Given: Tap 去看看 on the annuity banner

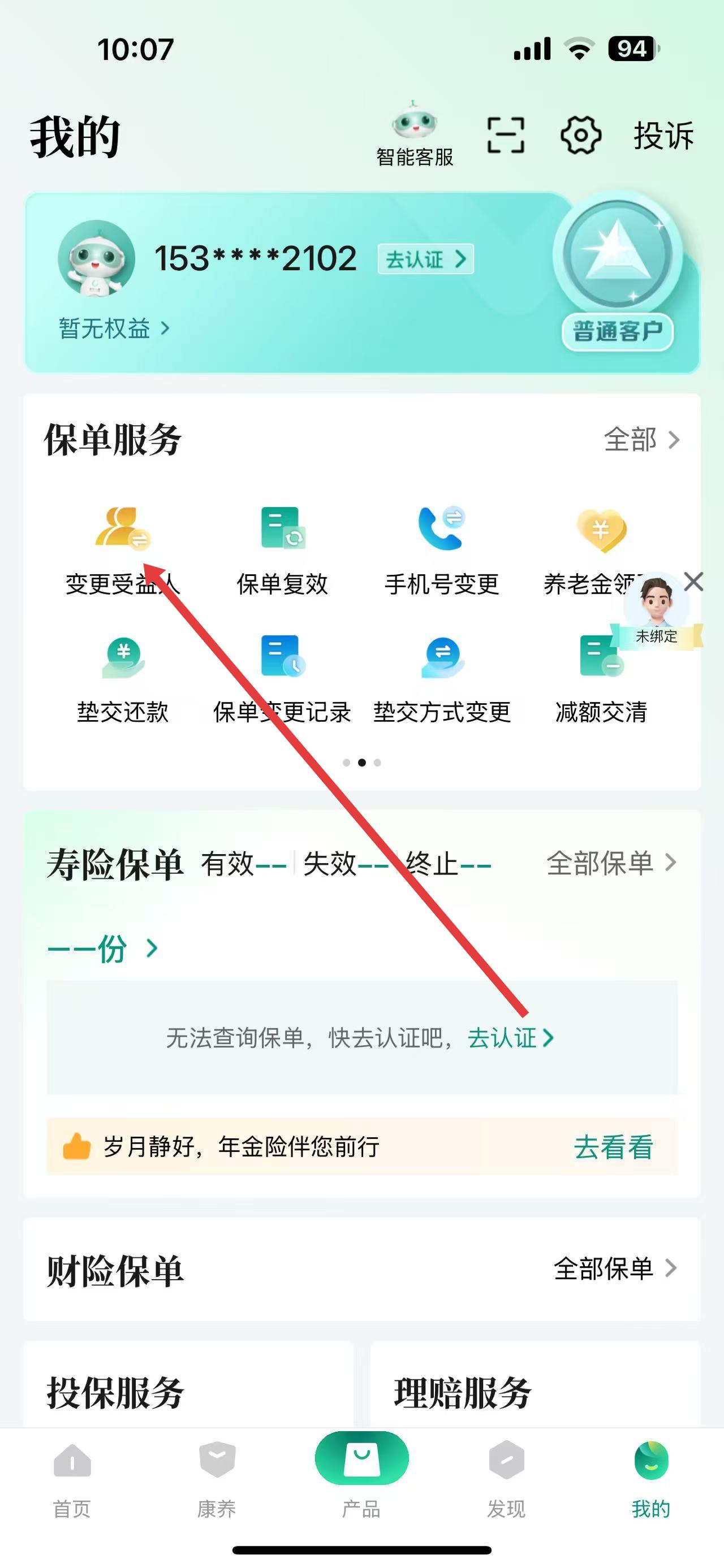Looking at the screenshot, I should pyautogui.click(x=613, y=1147).
